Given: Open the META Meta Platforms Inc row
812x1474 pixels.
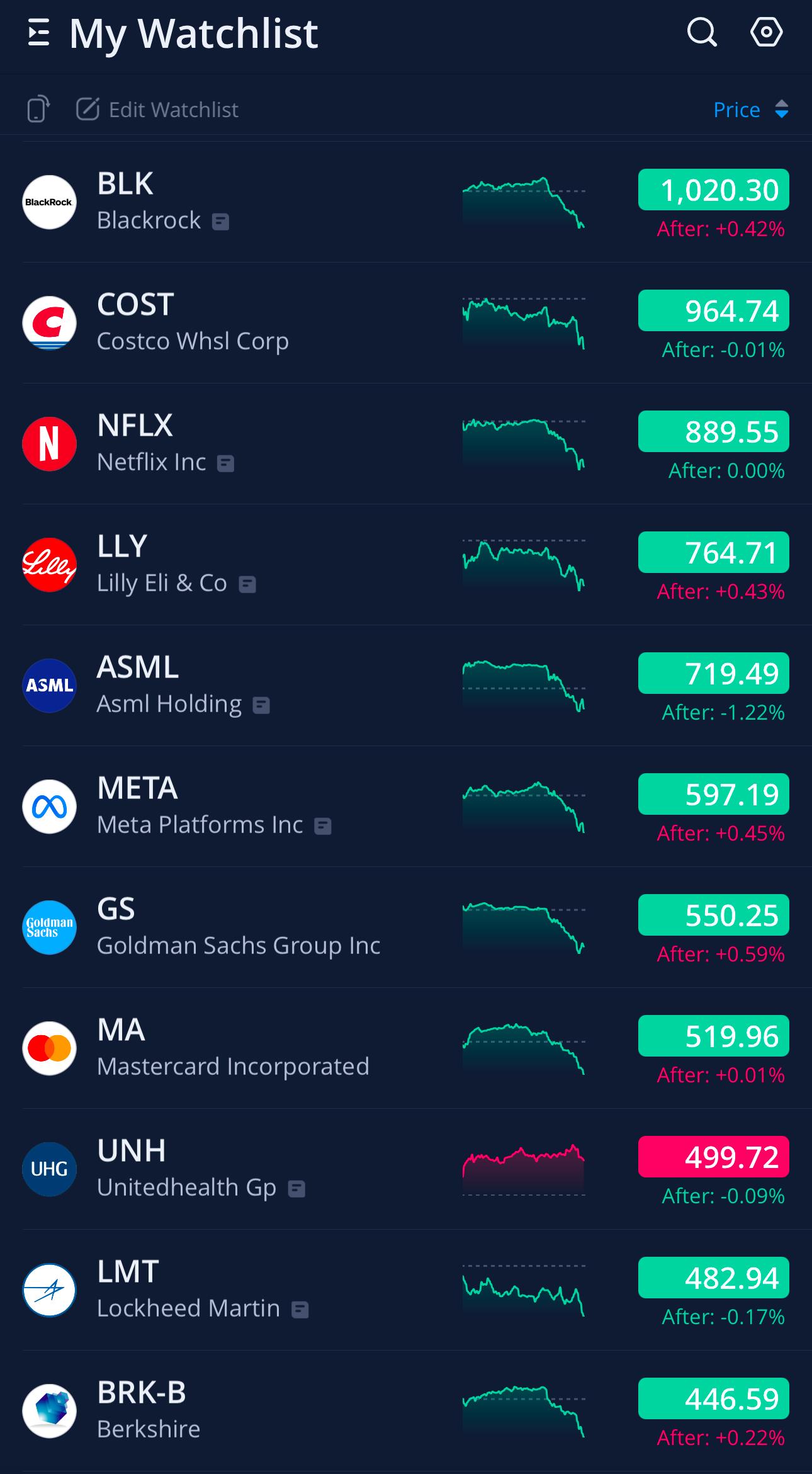Looking at the screenshot, I should click(406, 807).
